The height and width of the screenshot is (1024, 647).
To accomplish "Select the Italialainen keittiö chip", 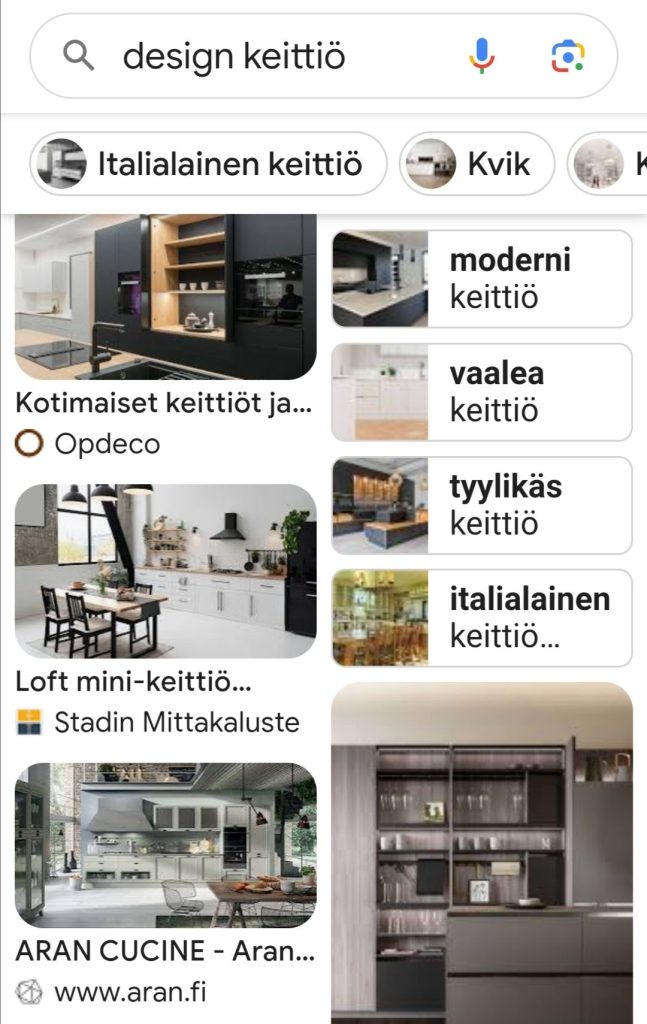I will coord(208,164).
